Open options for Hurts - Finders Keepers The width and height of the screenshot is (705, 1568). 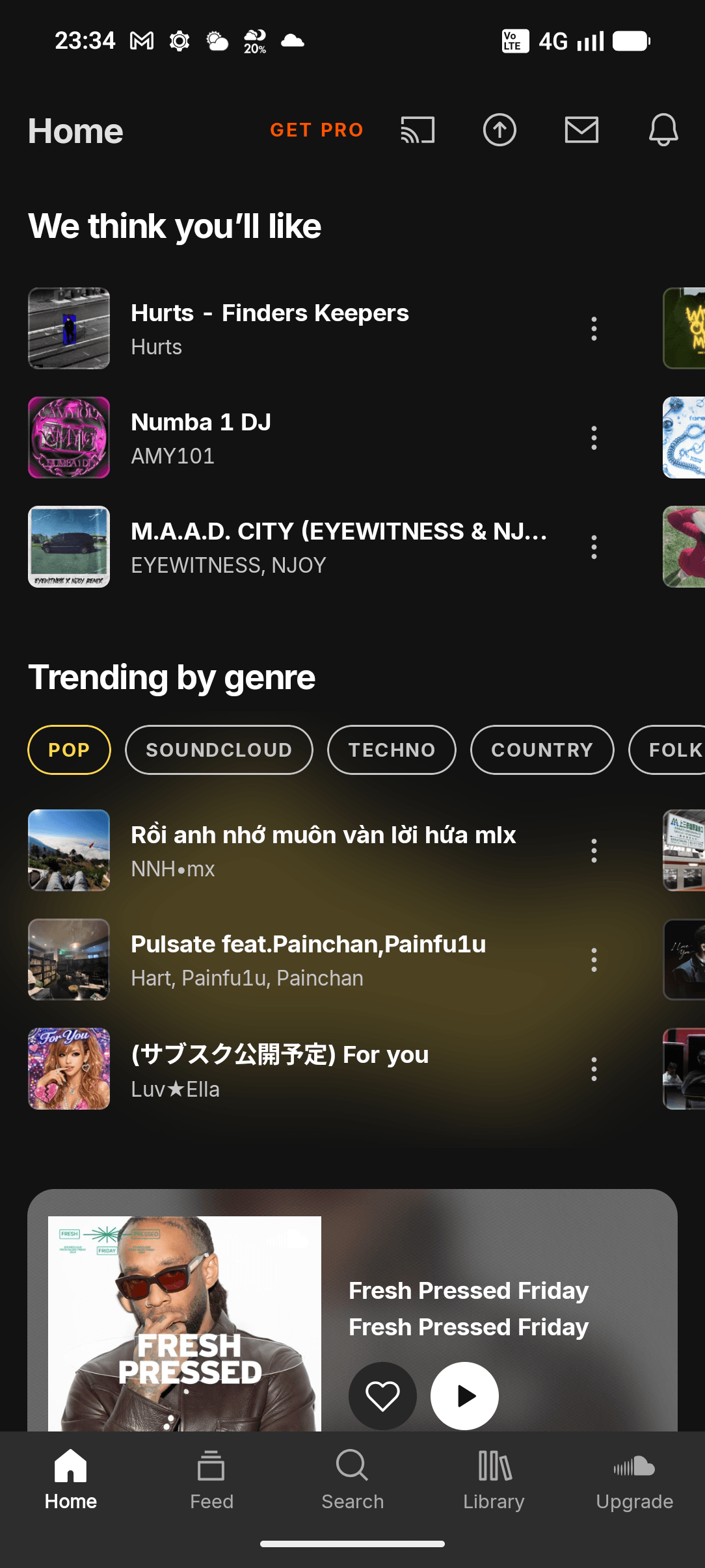pos(594,329)
